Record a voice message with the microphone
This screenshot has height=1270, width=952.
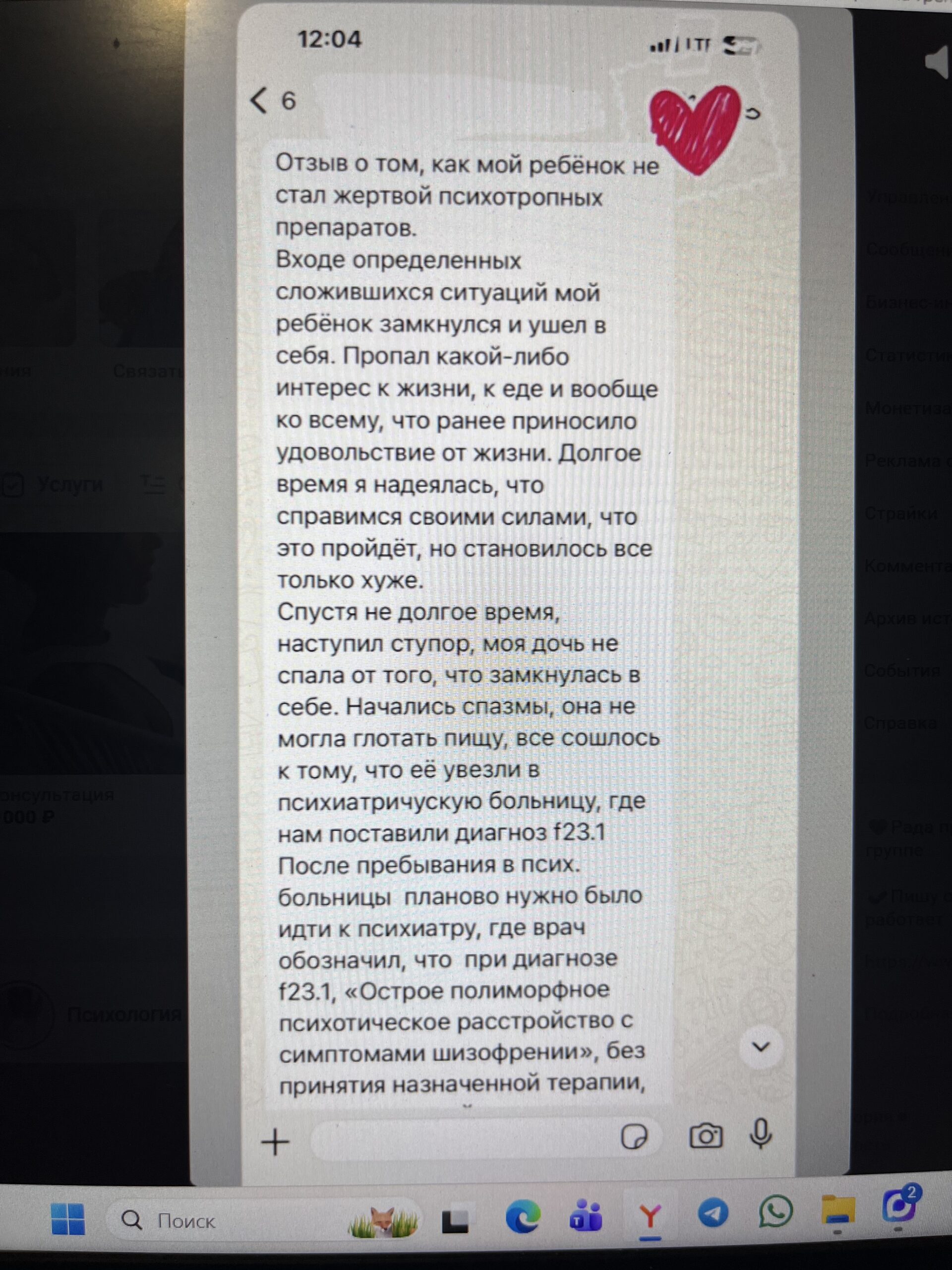click(x=761, y=1134)
